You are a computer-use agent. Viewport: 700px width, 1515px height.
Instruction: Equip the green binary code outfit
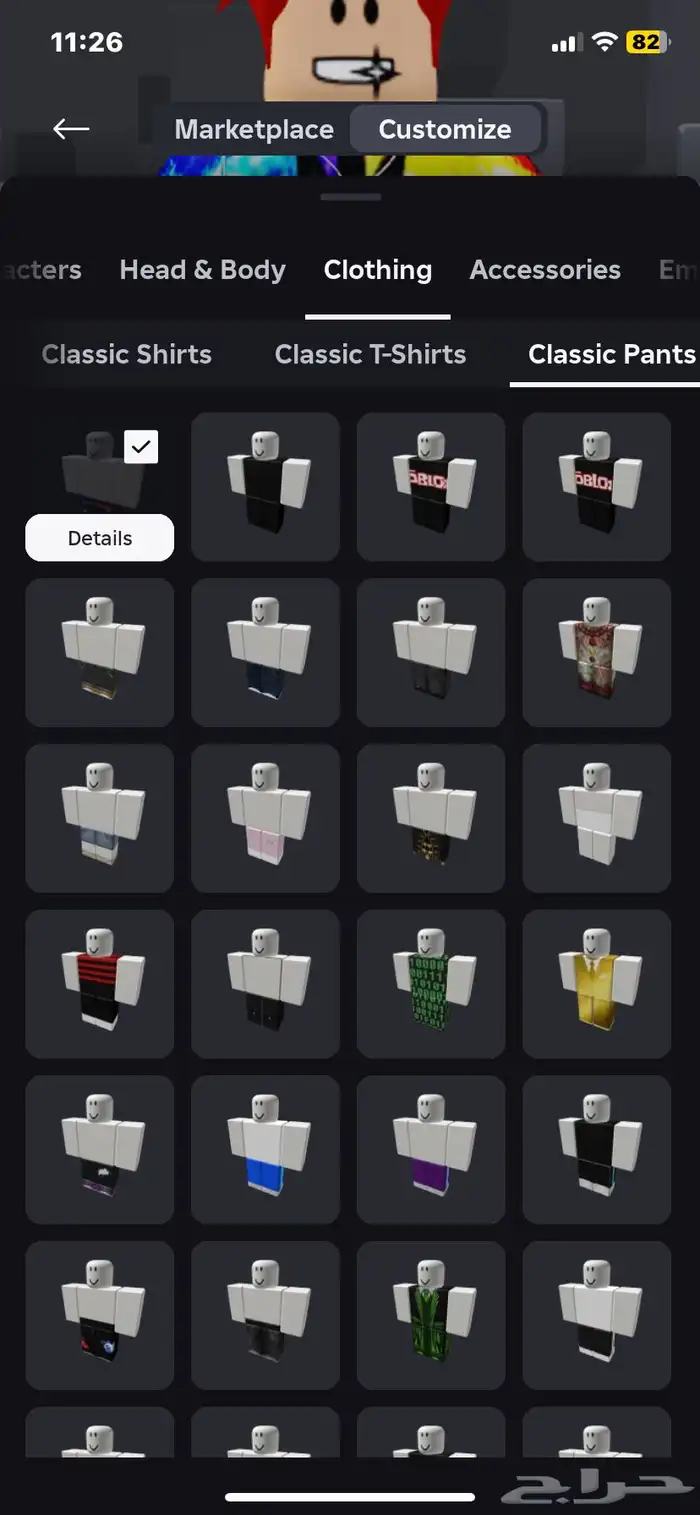coord(431,983)
